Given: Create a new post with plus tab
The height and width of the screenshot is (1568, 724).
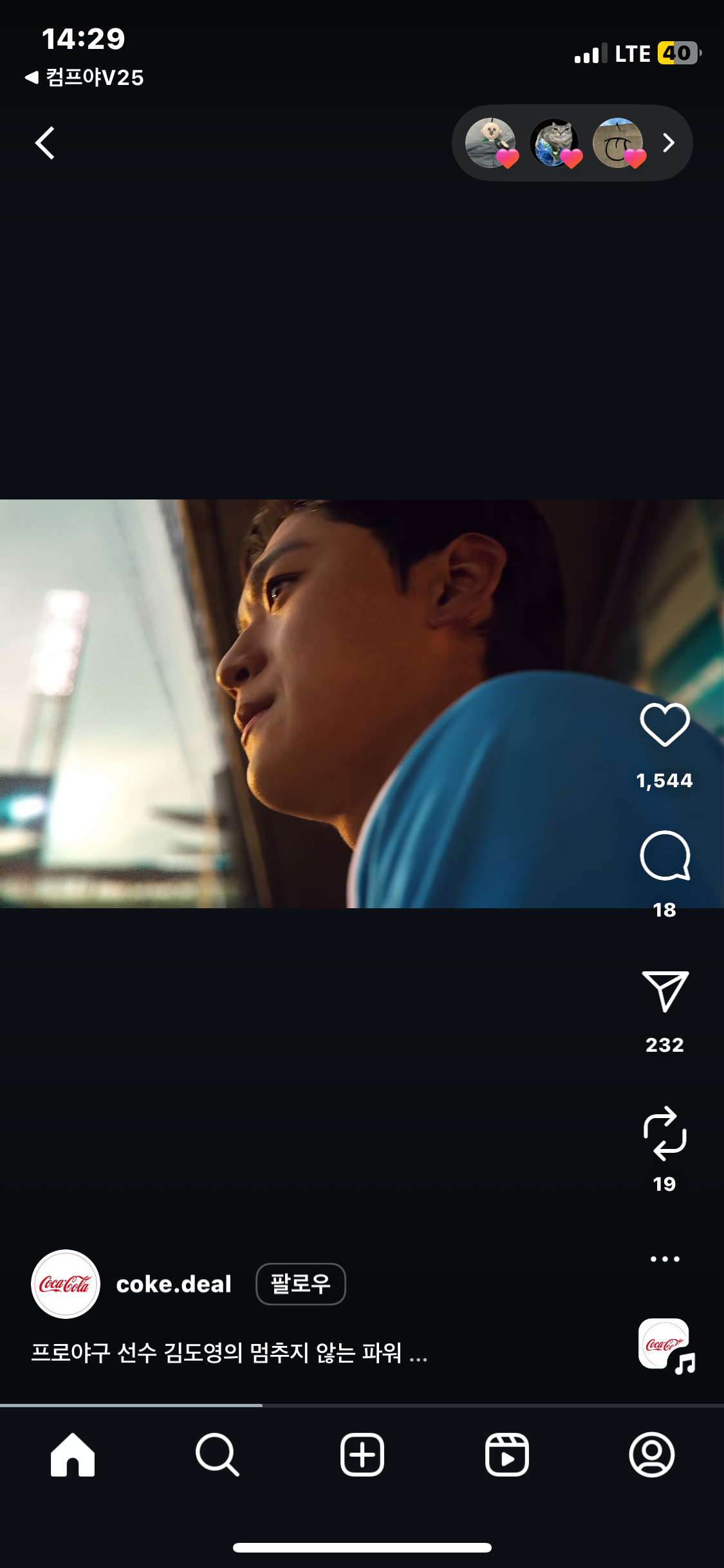Looking at the screenshot, I should point(362,1455).
